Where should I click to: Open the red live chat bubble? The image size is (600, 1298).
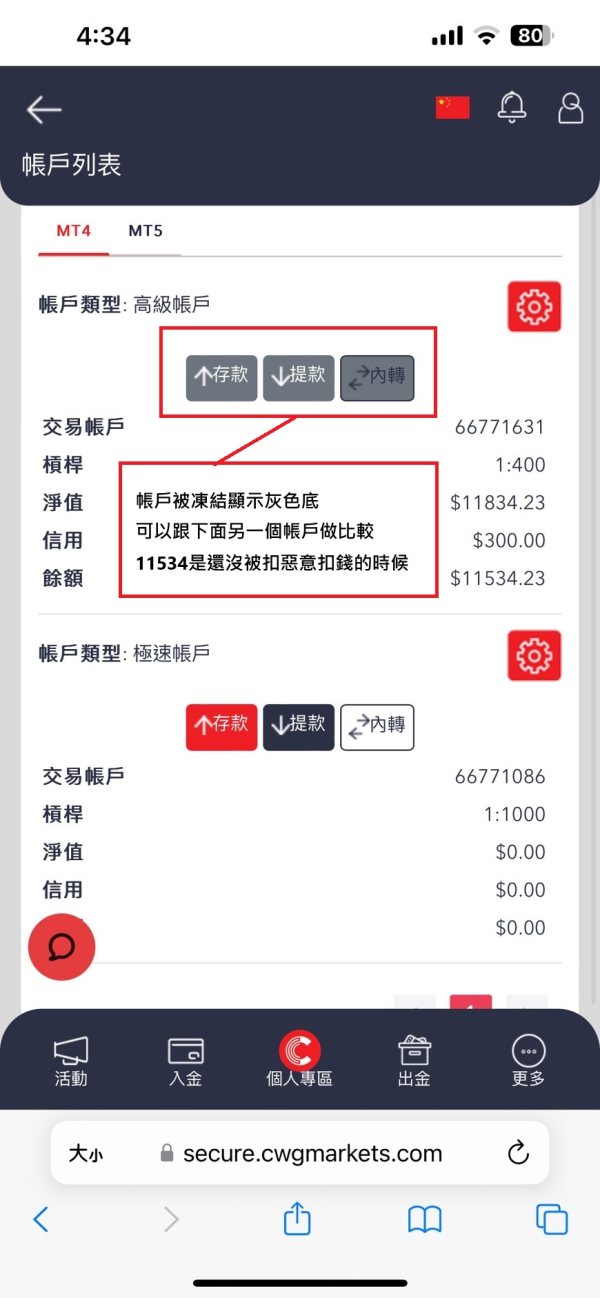61,946
